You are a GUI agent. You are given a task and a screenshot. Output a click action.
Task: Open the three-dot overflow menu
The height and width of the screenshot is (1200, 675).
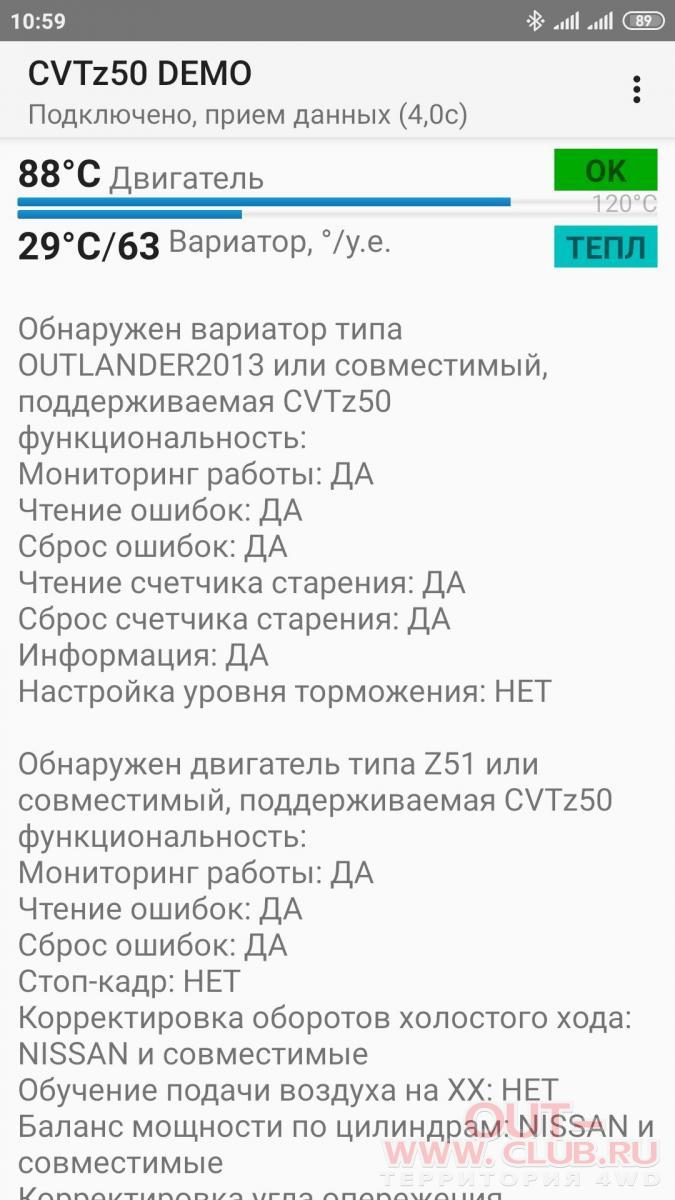click(636, 89)
